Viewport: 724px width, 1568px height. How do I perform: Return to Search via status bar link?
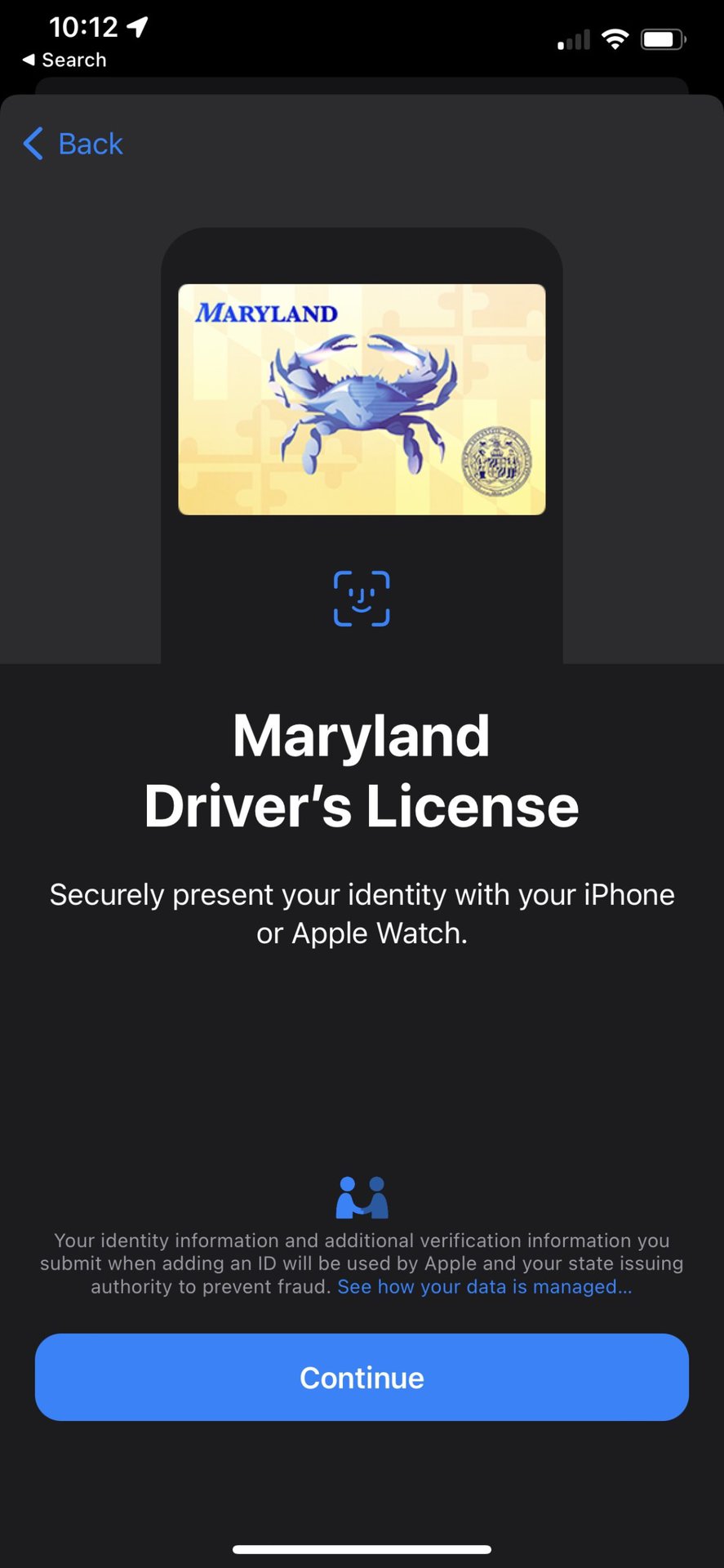64,60
